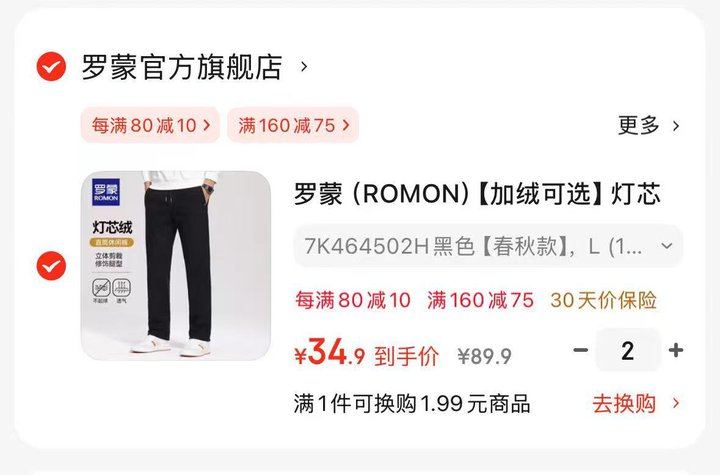Viewport: 720px width, 475px height.
Task: Uncheck the 罗蒙官方旗舰店 store checkbox
Action: tap(51, 67)
